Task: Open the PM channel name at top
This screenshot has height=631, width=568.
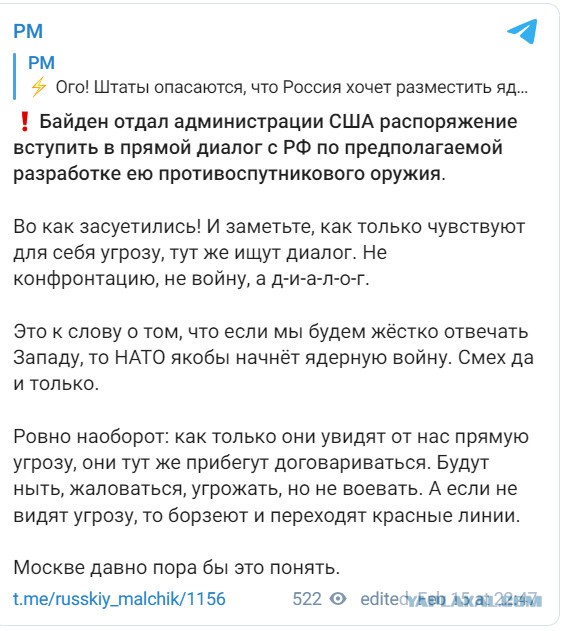Action: pyautogui.click(x=28, y=31)
